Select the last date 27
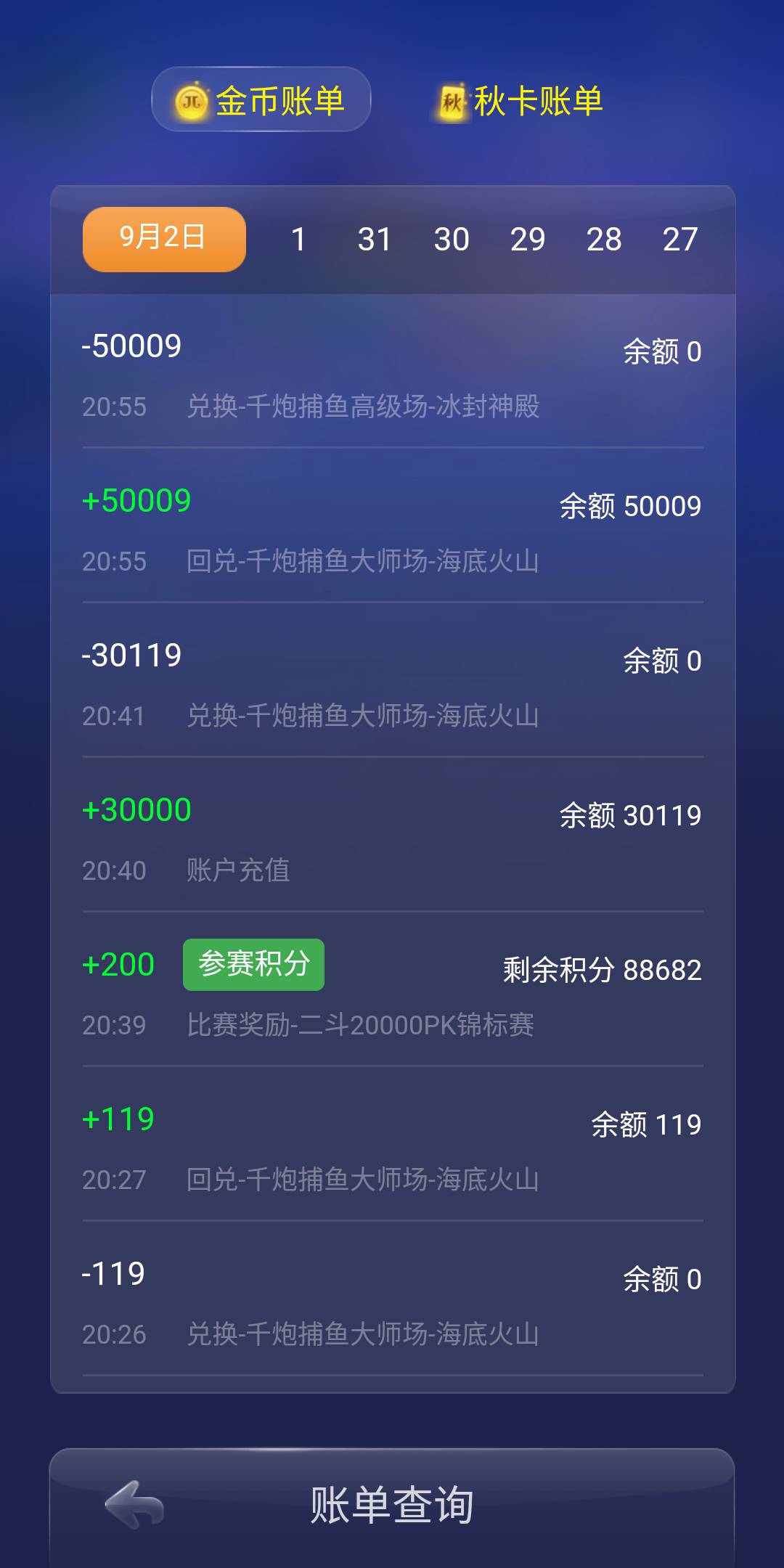The image size is (784, 1568). (681, 238)
